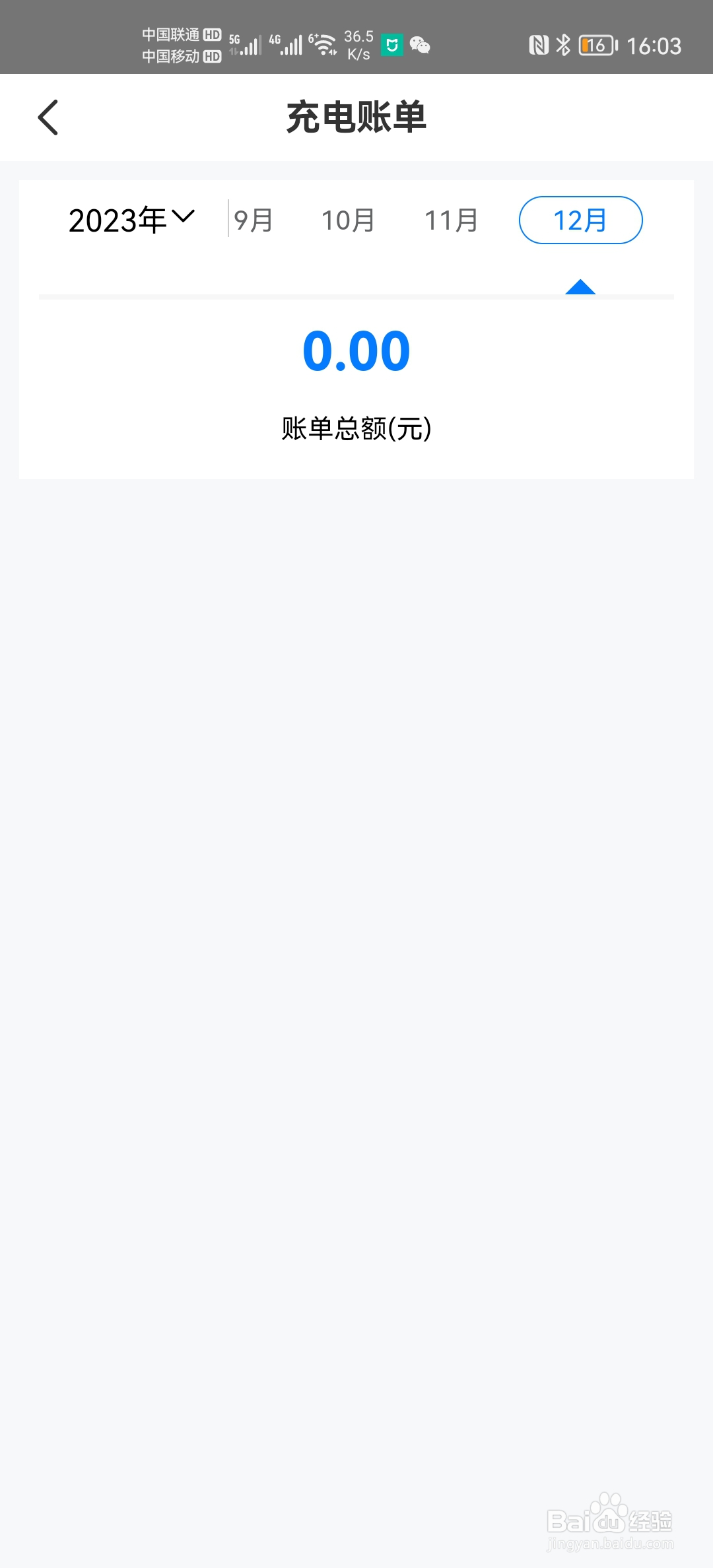The height and width of the screenshot is (1568, 713).
Task: Tap the blue triangle under 12月
Action: pos(580,288)
